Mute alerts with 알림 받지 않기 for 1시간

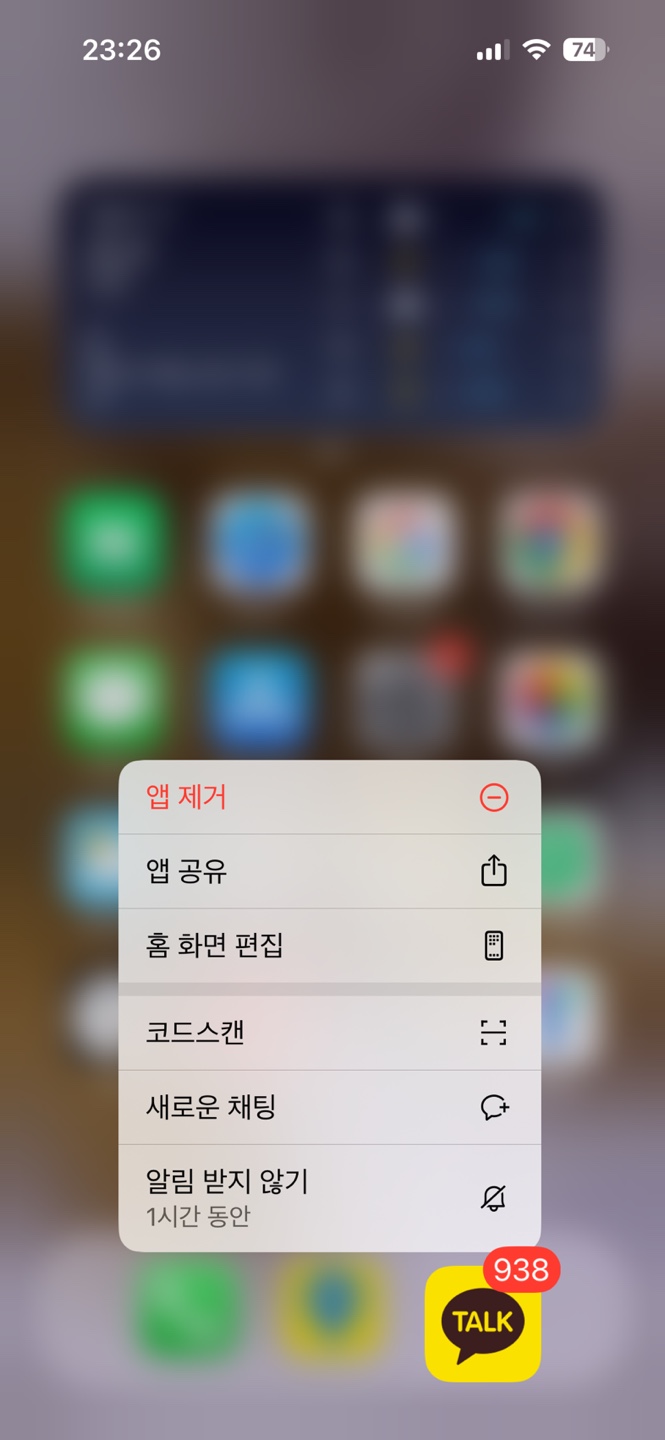(330, 1198)
